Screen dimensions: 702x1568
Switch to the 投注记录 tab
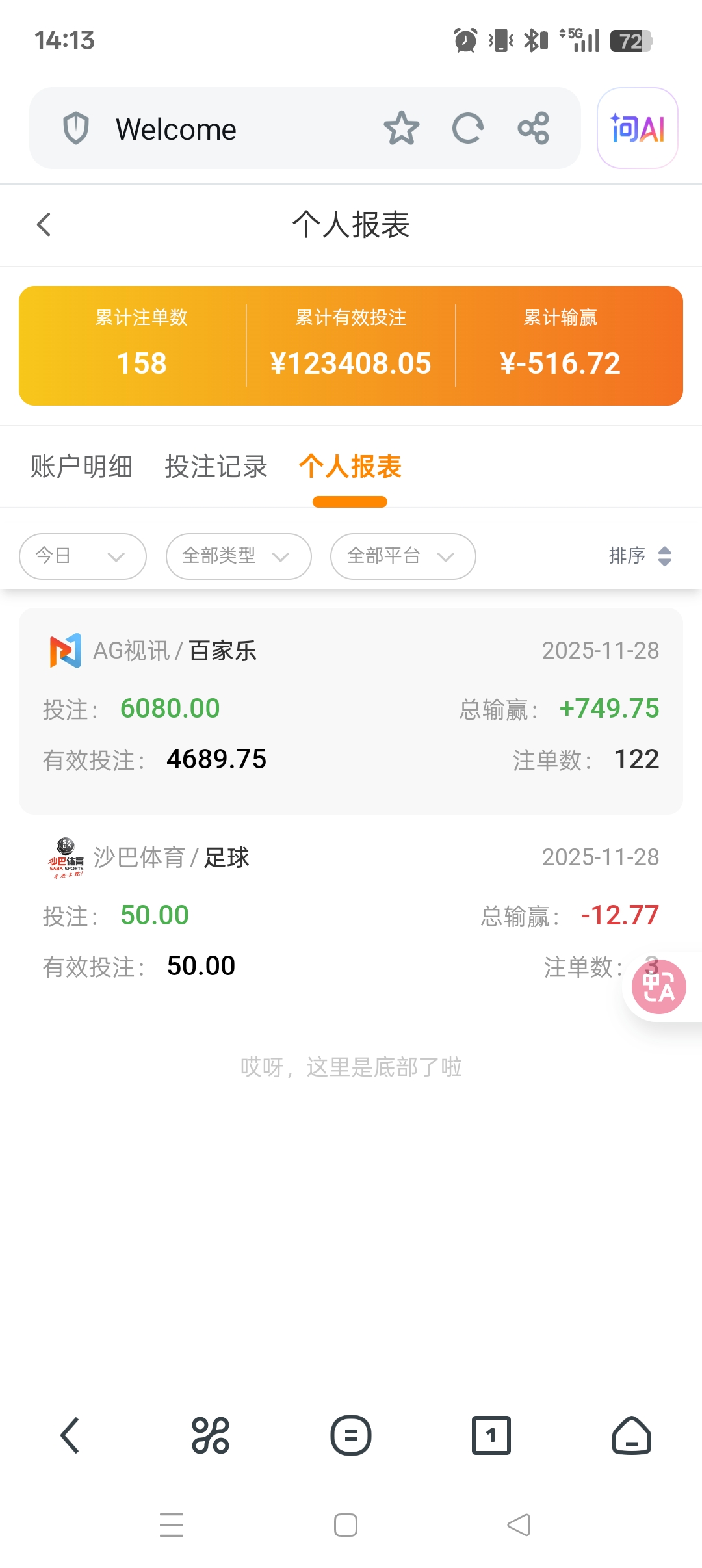216,467
